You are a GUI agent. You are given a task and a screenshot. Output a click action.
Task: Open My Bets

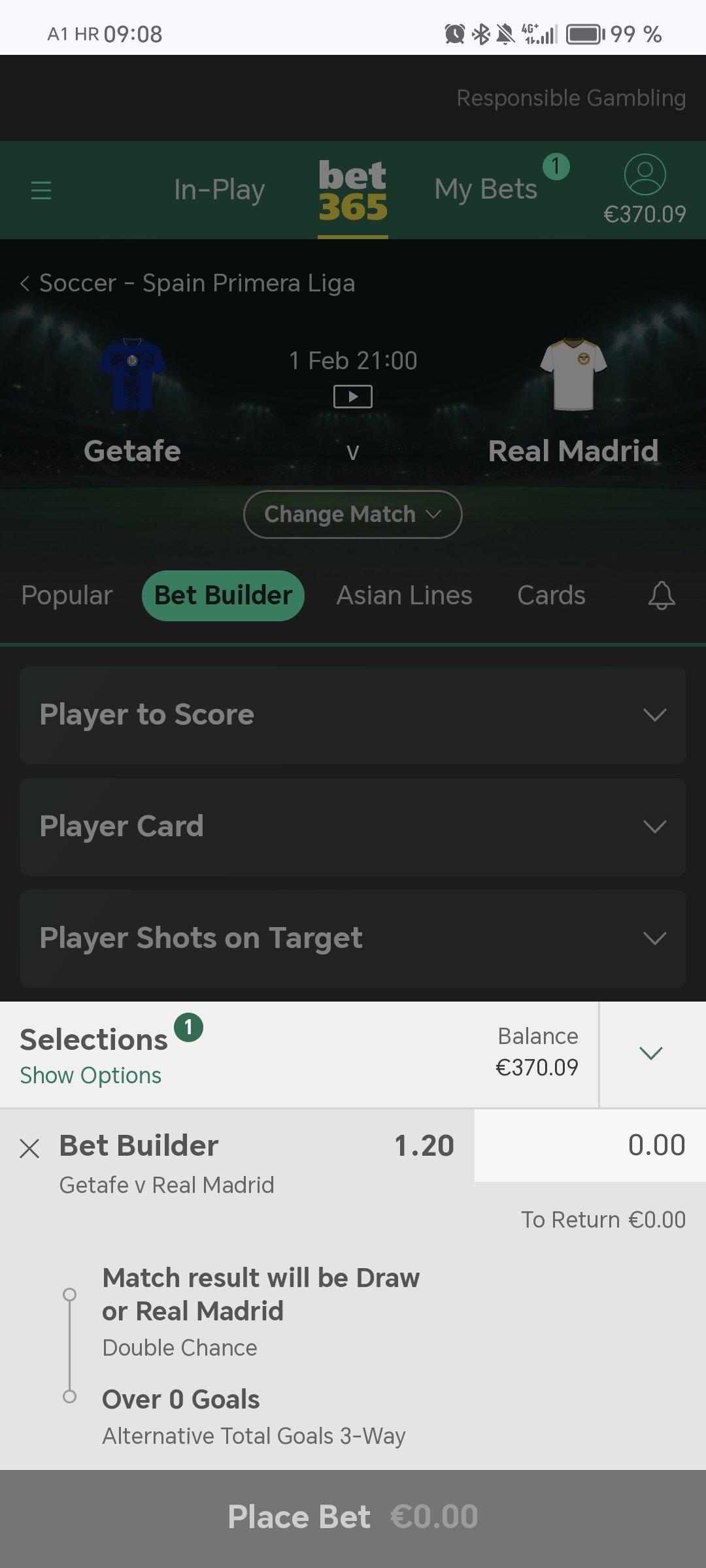point(486,189)
